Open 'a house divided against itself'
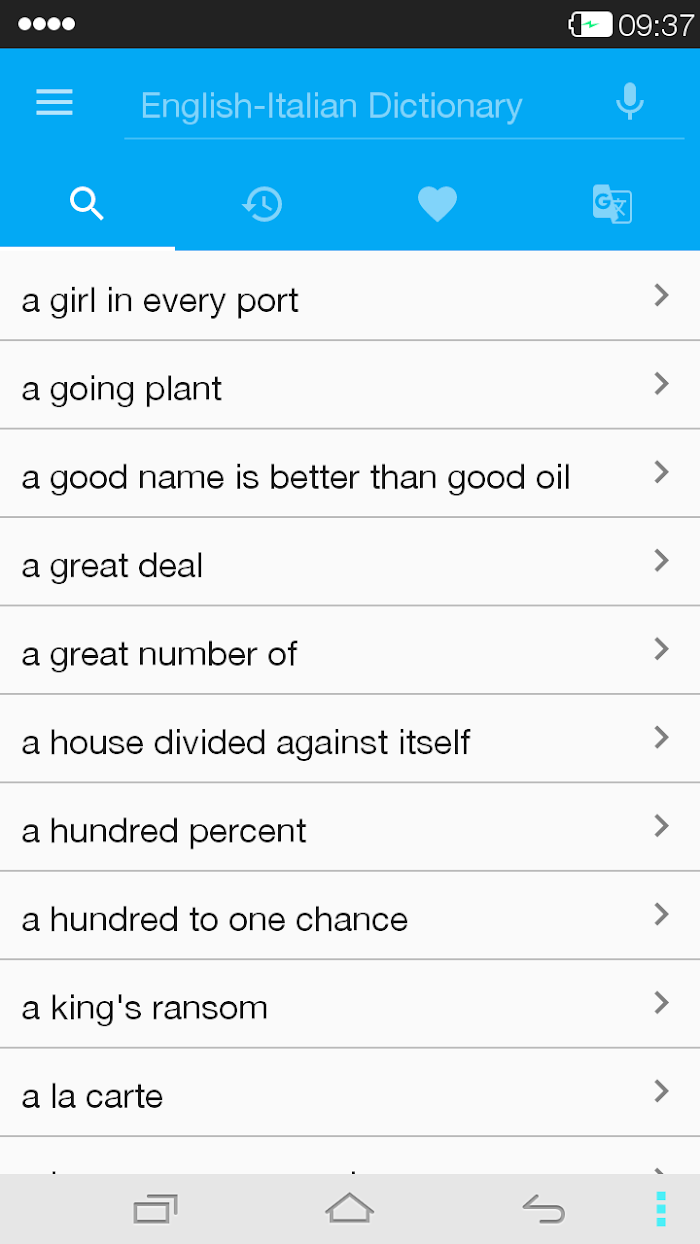The width and height of the screenshot is (700, 1244). [350, 739]
